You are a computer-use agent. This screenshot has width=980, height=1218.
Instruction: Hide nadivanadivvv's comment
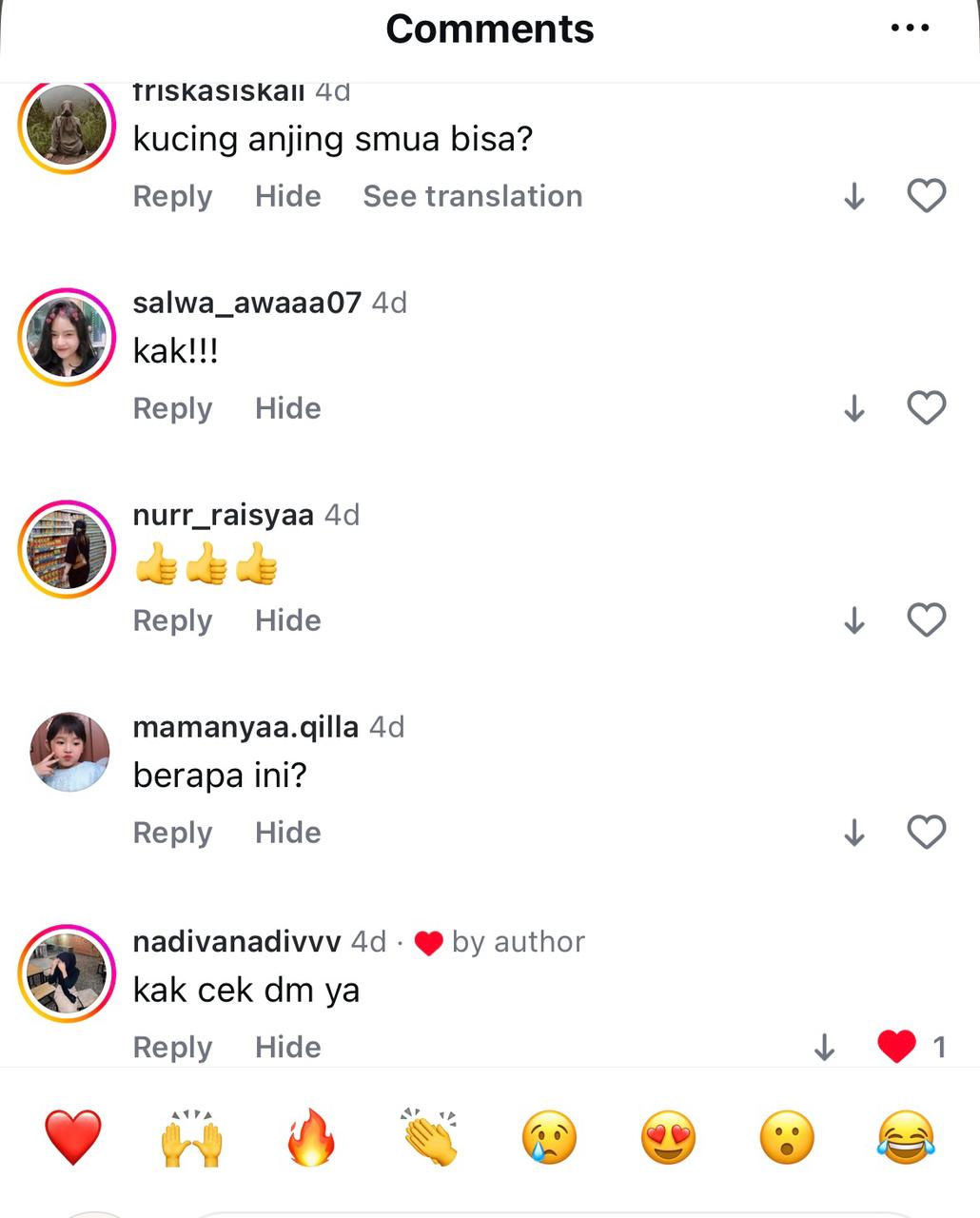(287, 1047)
